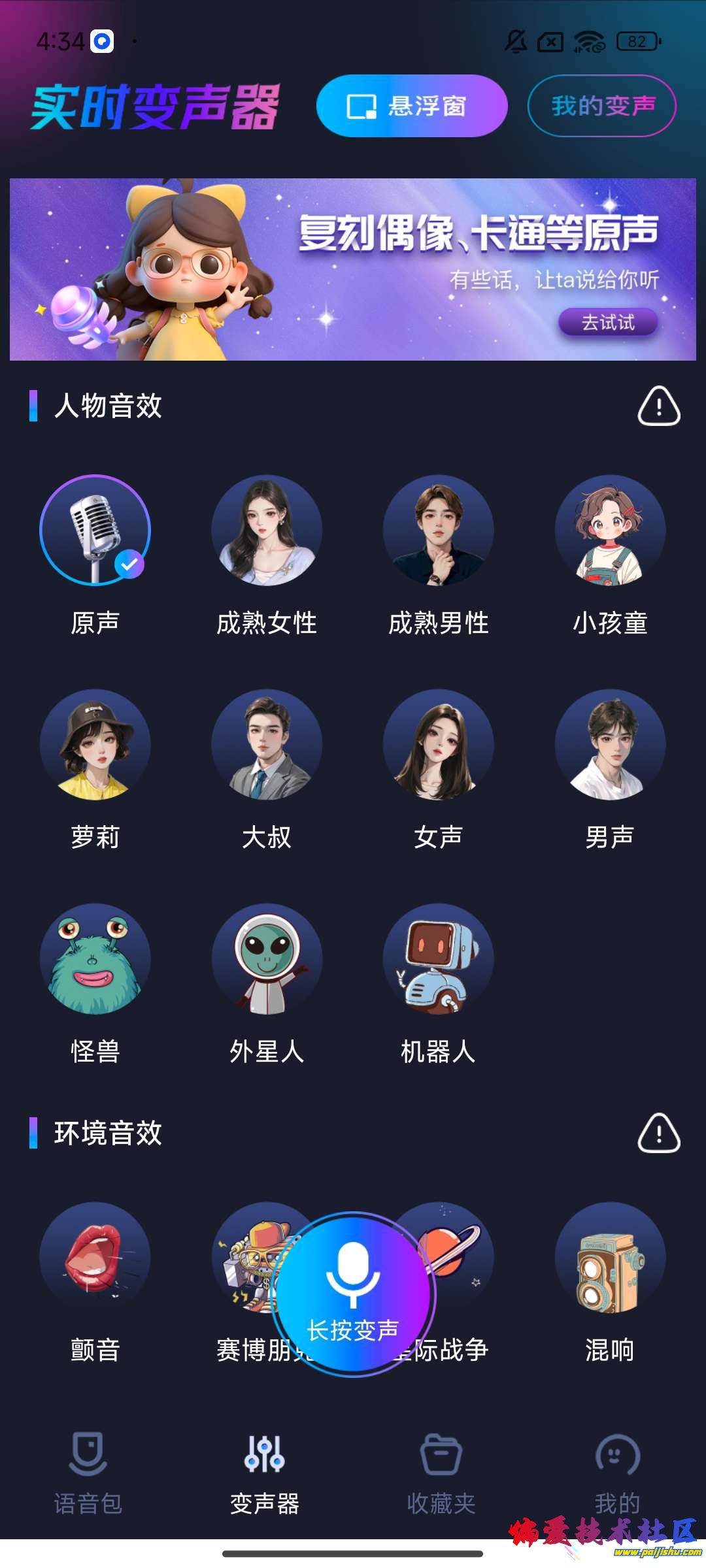Screen dimensions: 706x1568
Task: Choose the 外星人 alien voice
Action: (x=267, y=959)
